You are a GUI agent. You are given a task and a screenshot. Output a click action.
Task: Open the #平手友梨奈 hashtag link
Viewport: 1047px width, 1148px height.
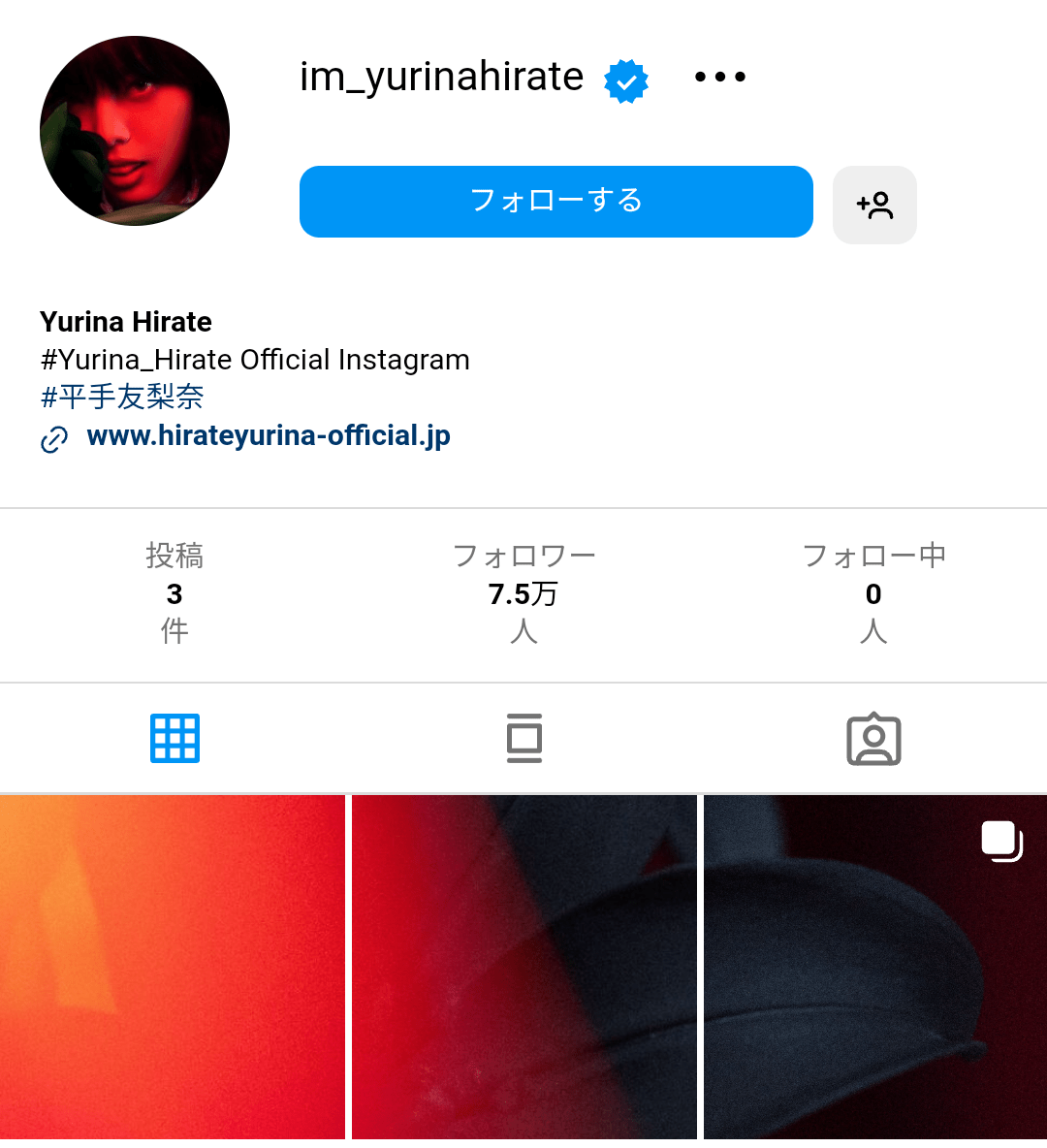tap(122, 397)
